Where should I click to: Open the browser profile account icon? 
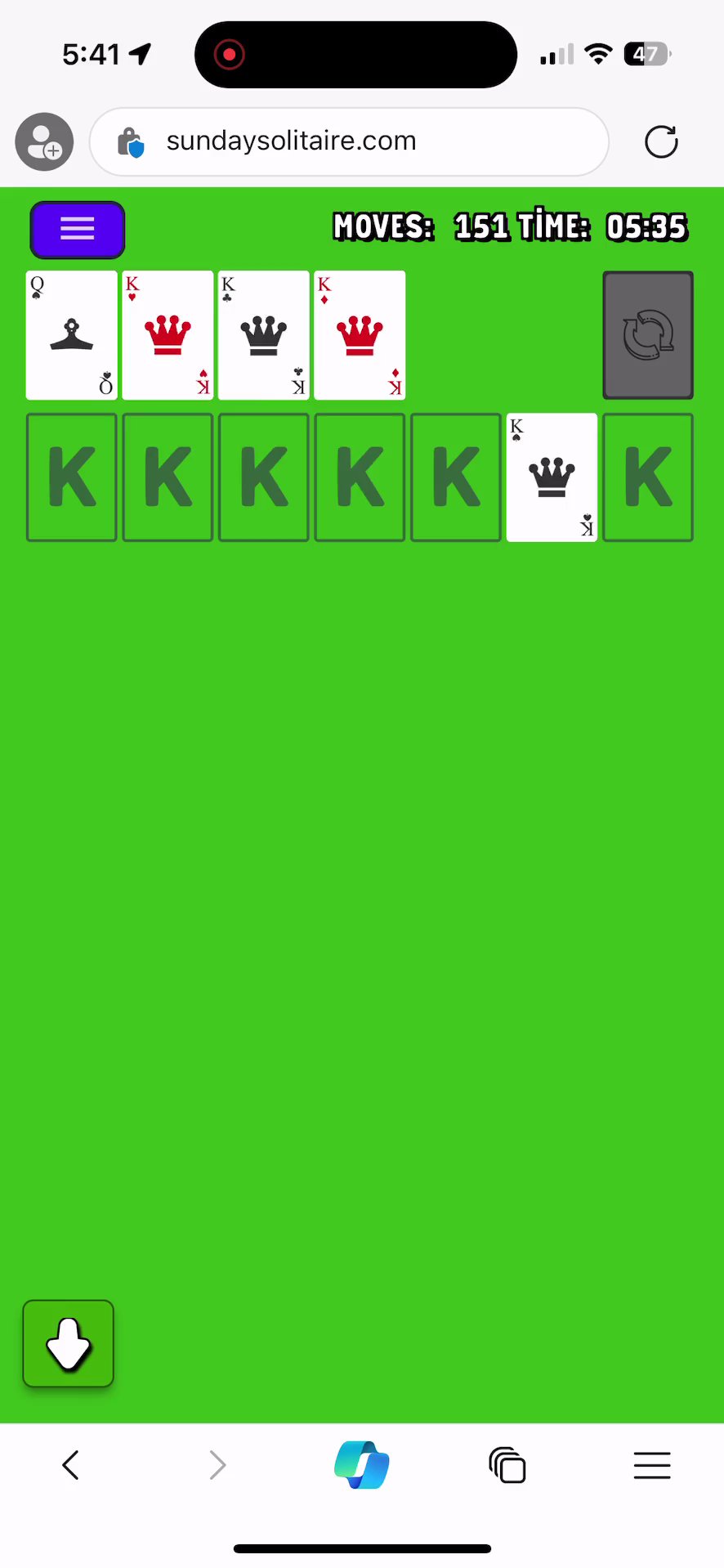click(44, 142)
